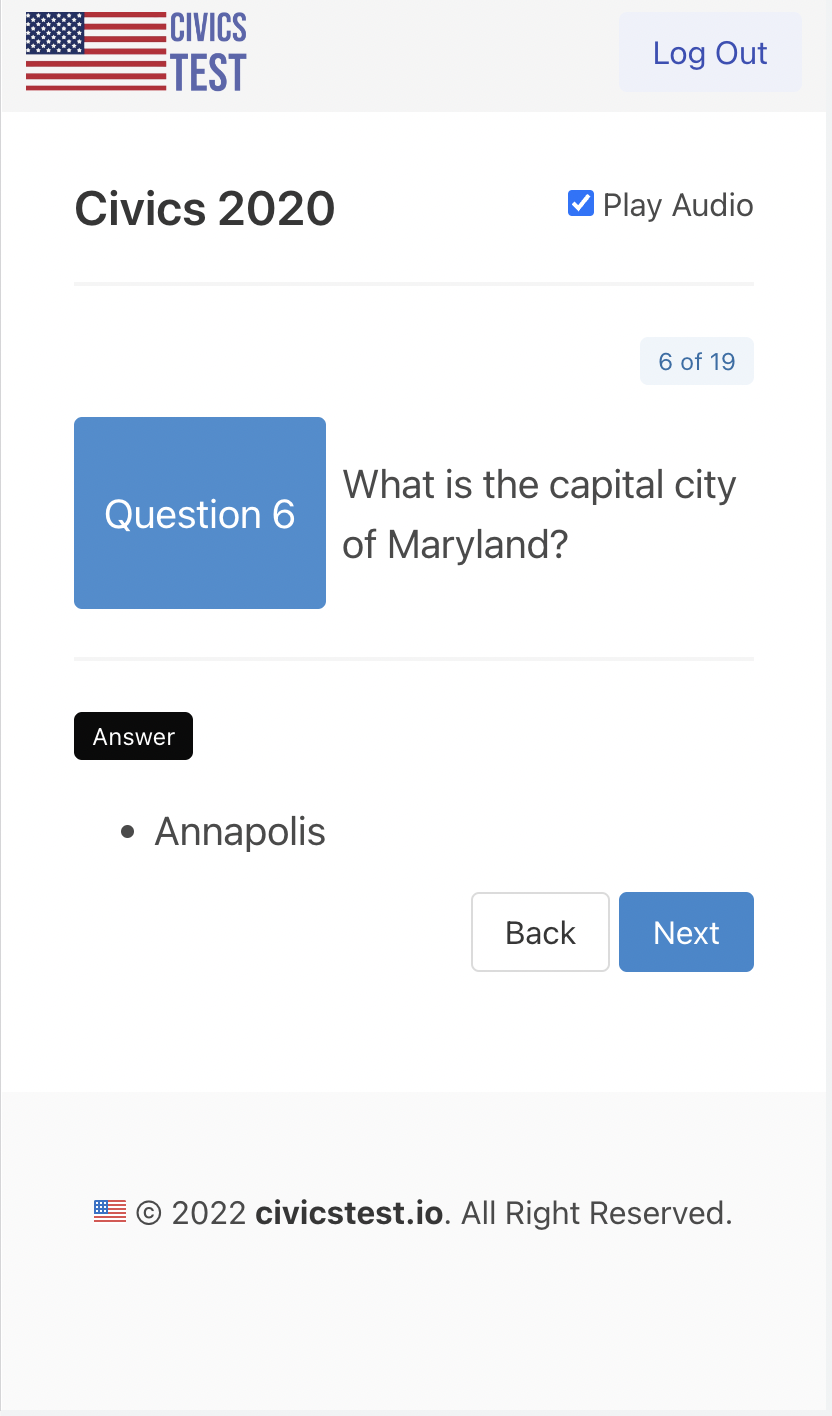Uncheck the Play Audio checkbox
The image size is (832, 1416).
coord(581,203)
